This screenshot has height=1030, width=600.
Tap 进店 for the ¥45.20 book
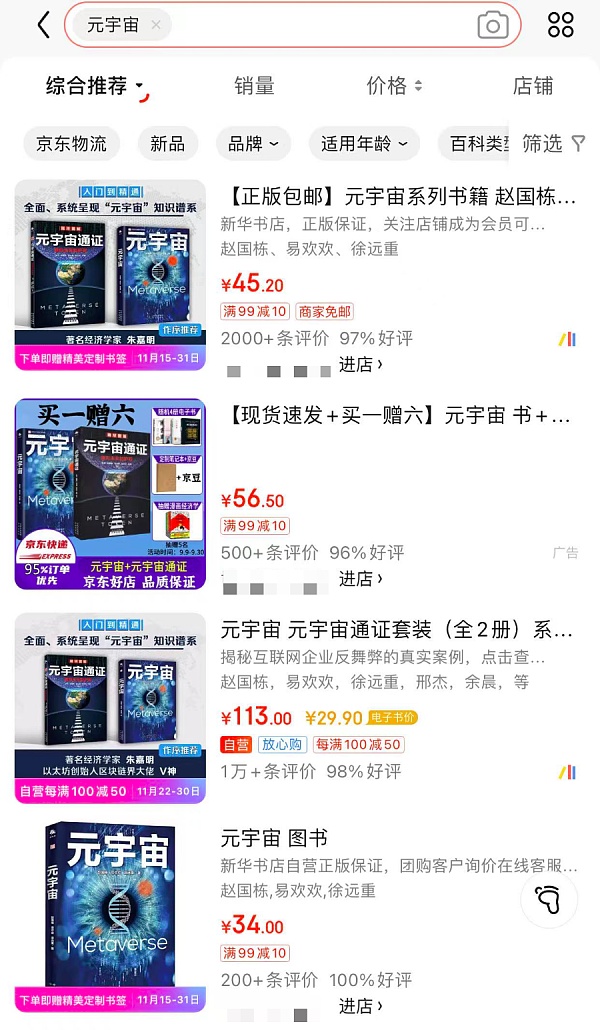tap(360, 365)
